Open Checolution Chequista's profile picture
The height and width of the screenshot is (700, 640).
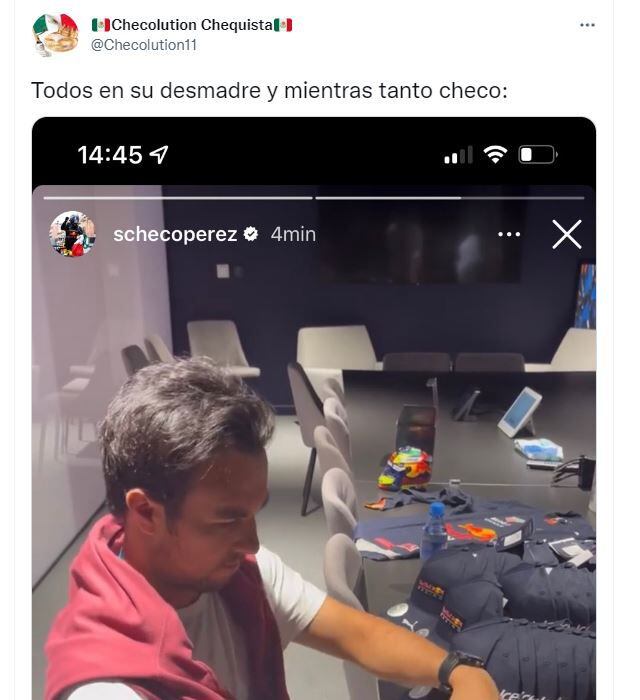[55, 35]
